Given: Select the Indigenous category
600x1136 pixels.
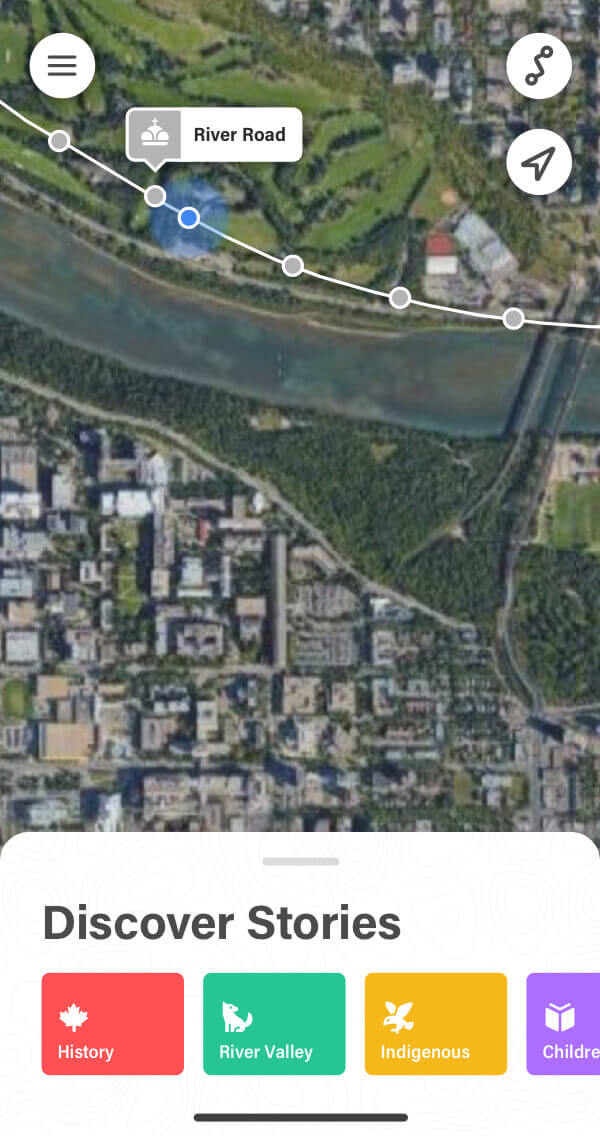Looking at the screenshot, I should click(x=436, y=1024).
